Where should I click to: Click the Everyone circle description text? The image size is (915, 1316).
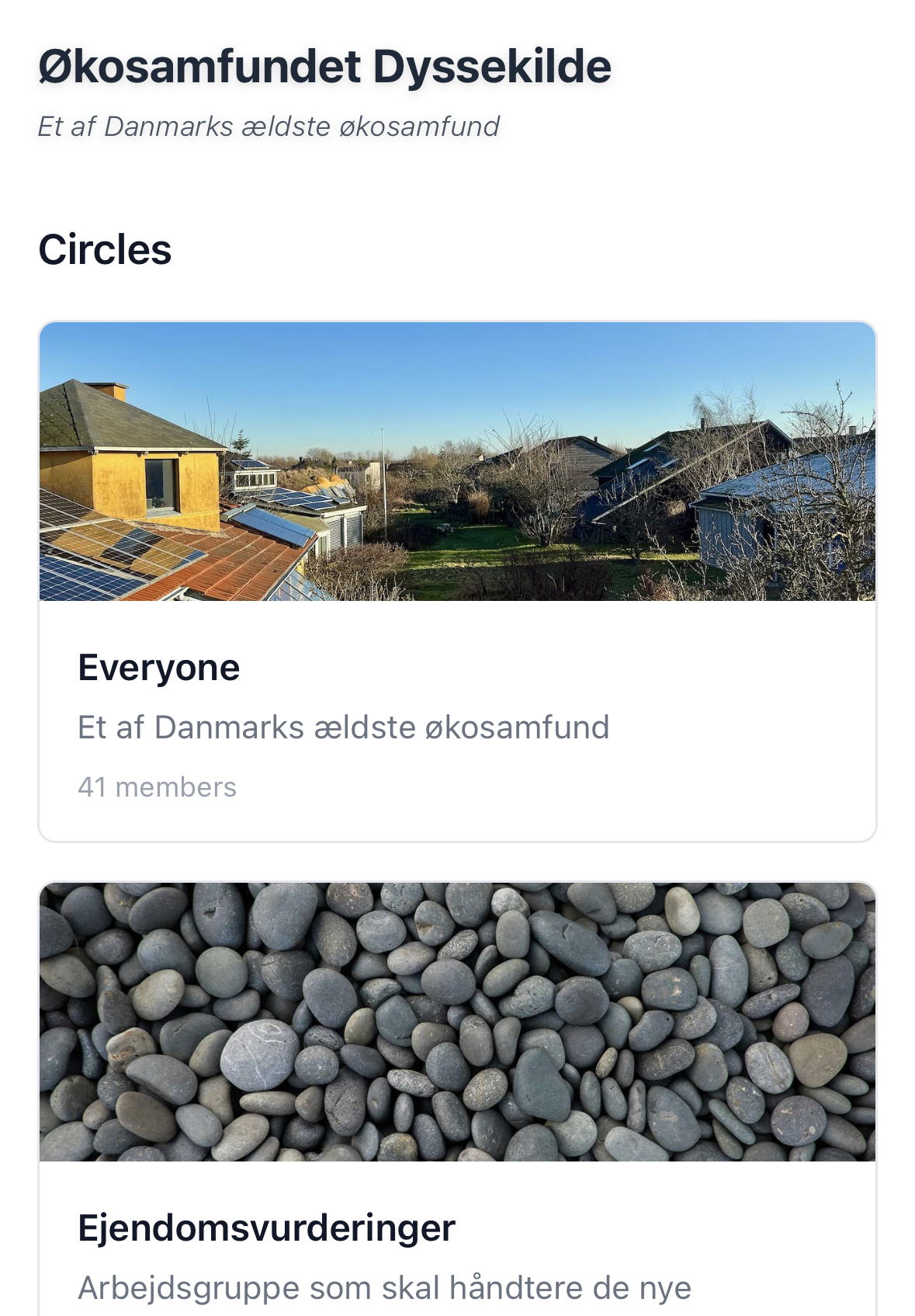tap(344, 727)
